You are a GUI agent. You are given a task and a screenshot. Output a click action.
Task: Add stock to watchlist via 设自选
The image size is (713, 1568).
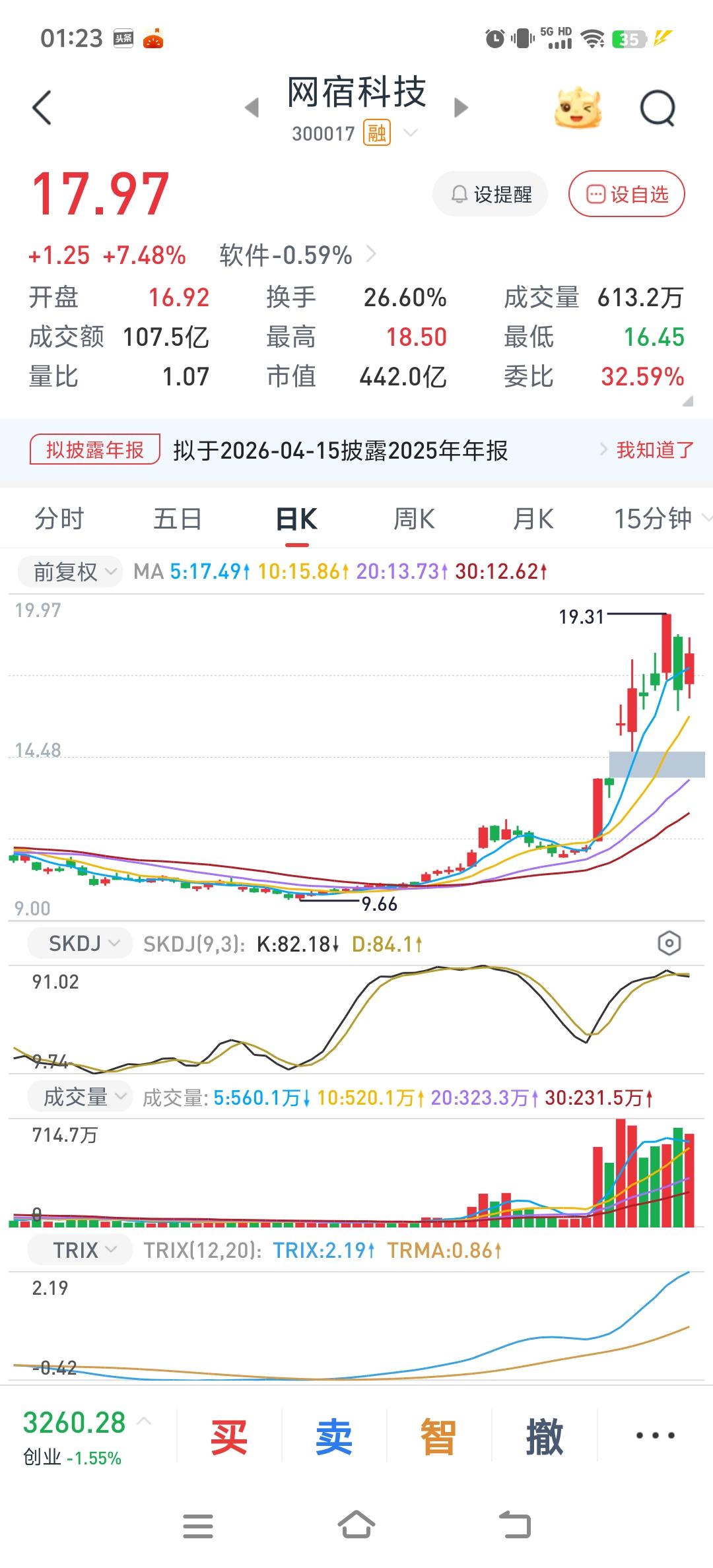(627, 194)
